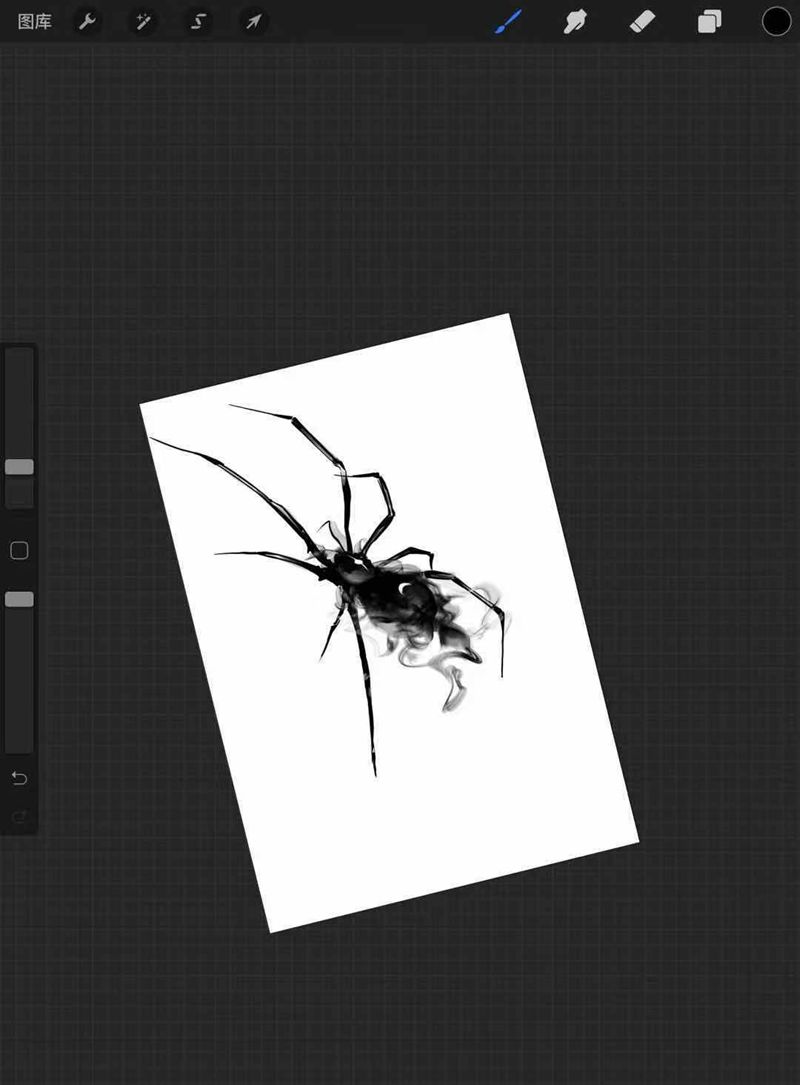Screen dimensions: 800x1085
Task: Open the black color picker
Action: click(x=776, y=22)
